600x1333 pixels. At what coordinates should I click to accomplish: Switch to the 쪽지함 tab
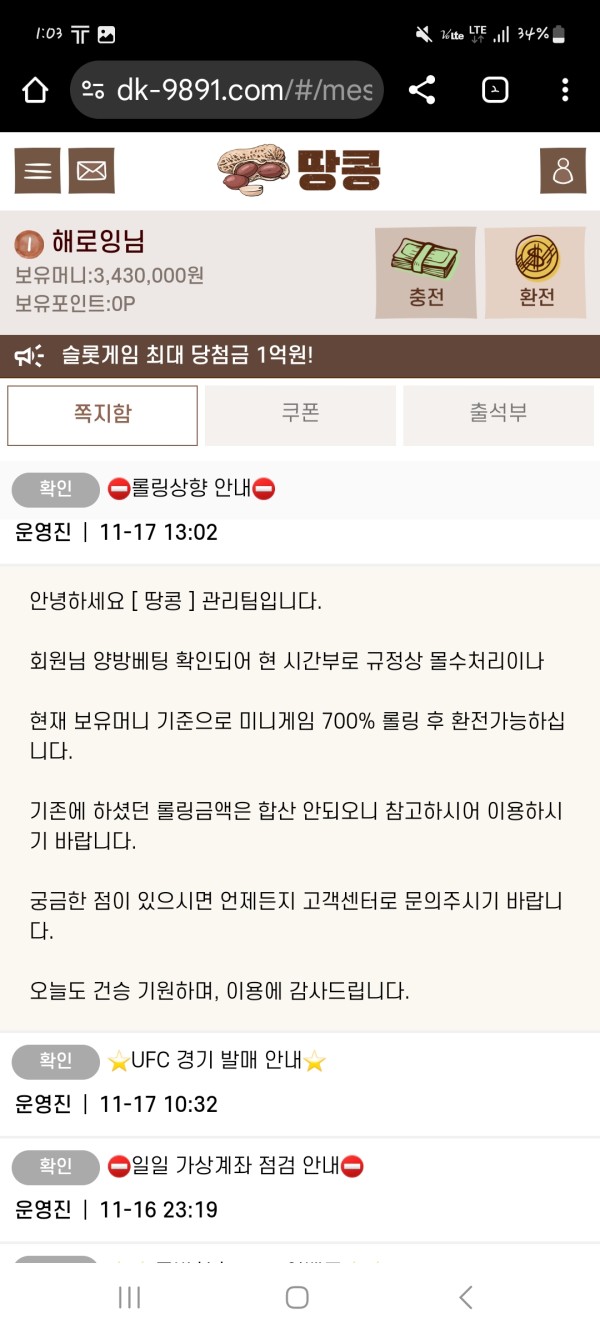(102, 414)
